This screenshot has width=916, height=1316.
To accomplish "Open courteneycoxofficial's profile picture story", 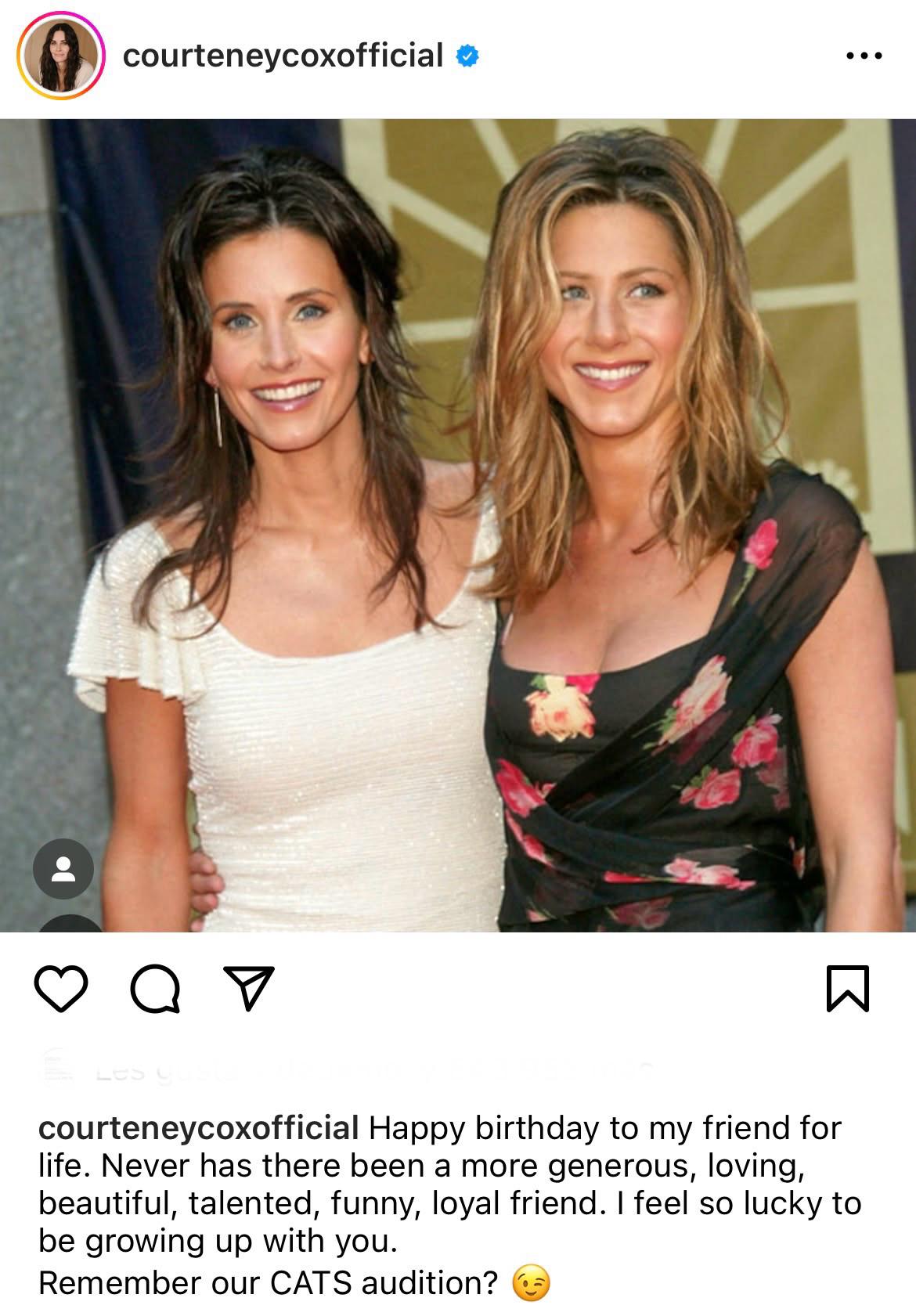I will 61,56.
